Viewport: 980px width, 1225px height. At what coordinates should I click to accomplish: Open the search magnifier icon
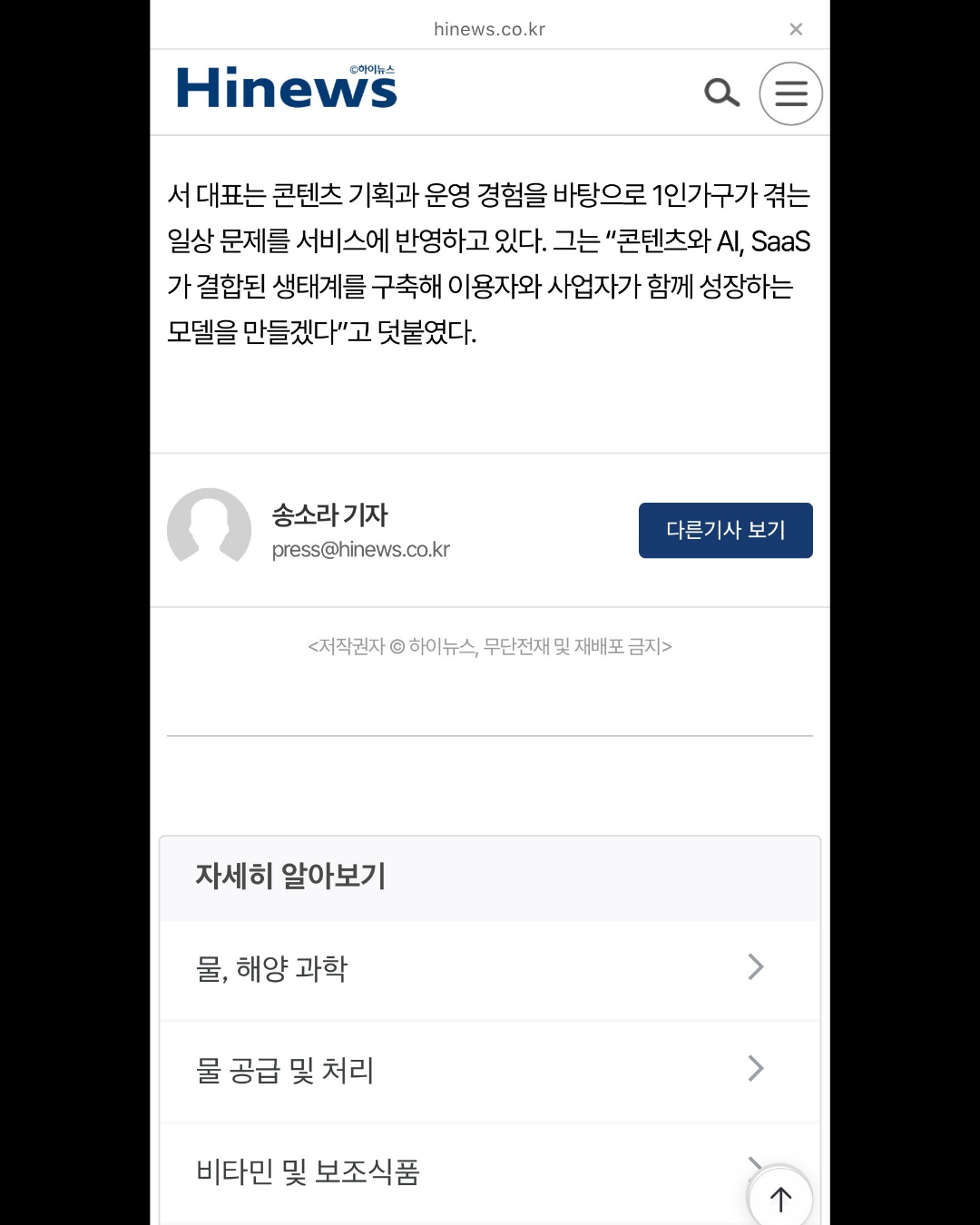click(721, 93)
